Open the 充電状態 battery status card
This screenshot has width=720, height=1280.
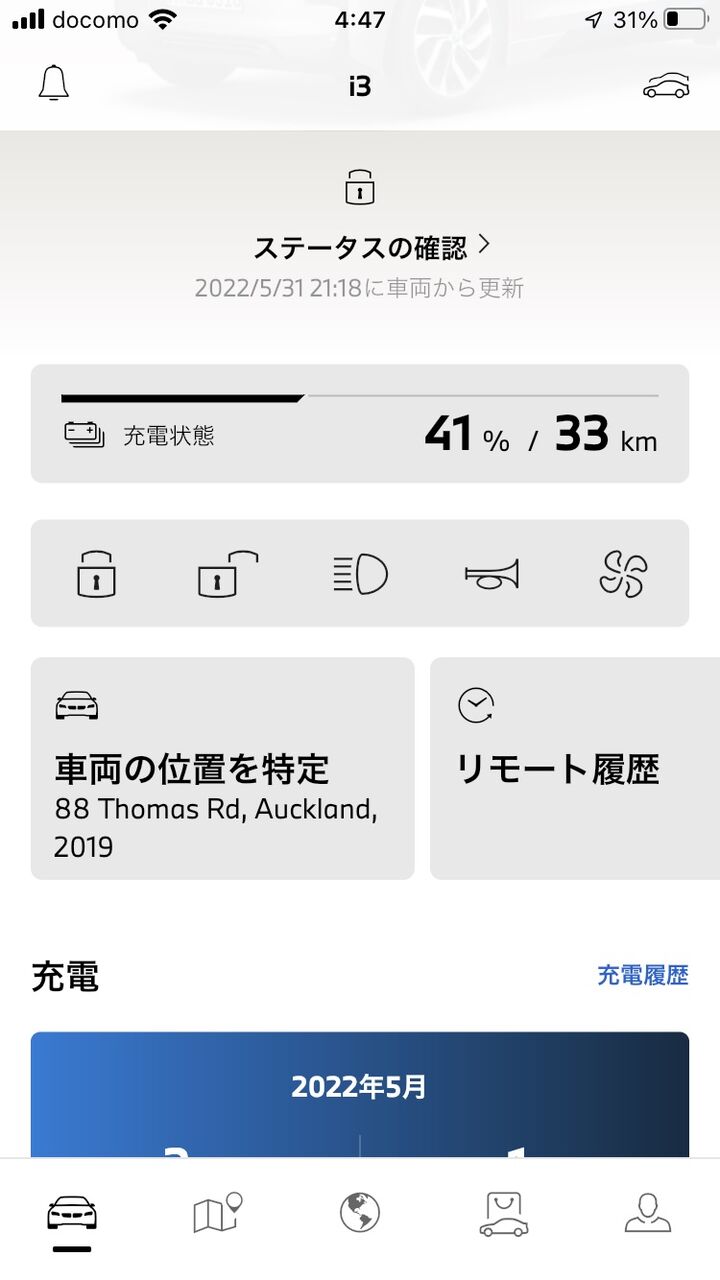pos(360,424)
